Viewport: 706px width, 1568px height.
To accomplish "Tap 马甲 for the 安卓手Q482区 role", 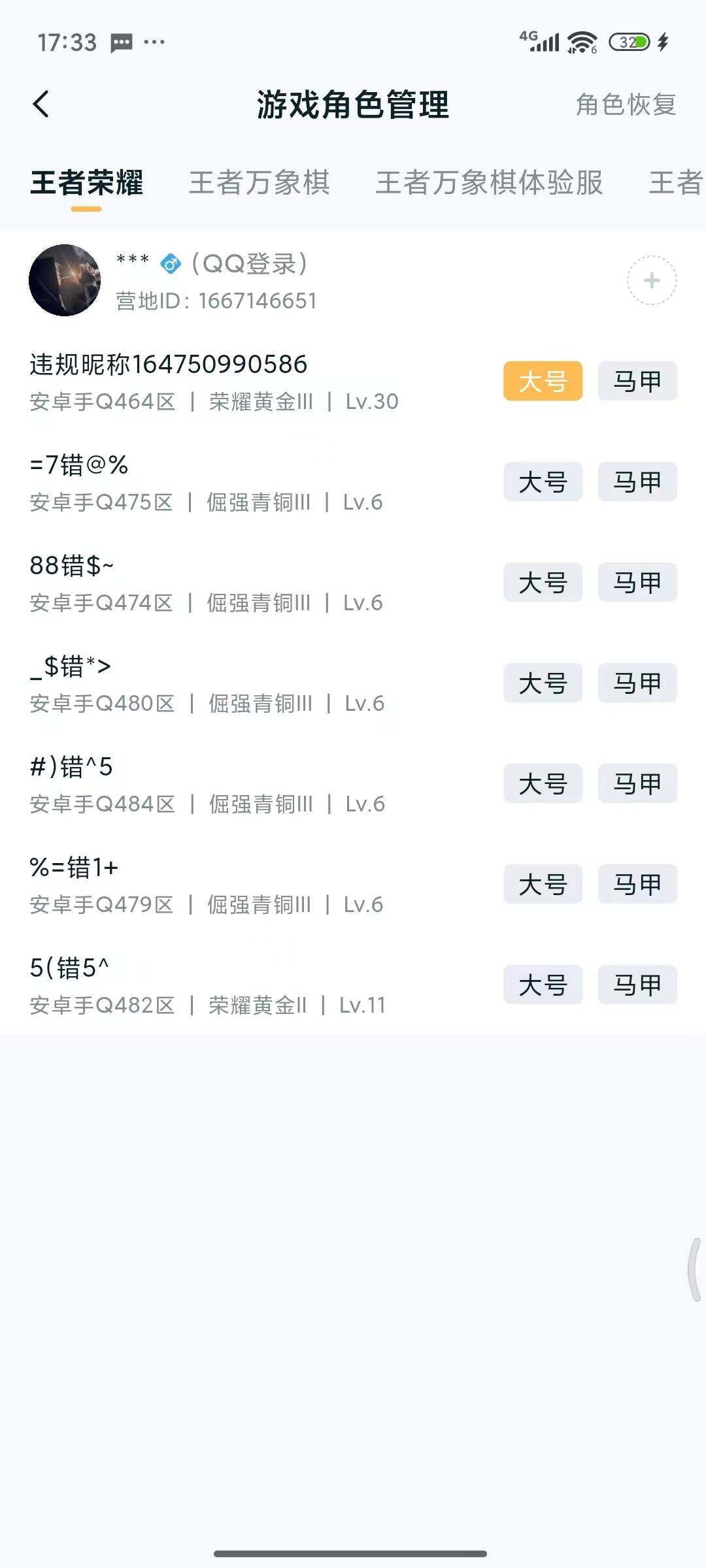I will [x=637, y=985].
